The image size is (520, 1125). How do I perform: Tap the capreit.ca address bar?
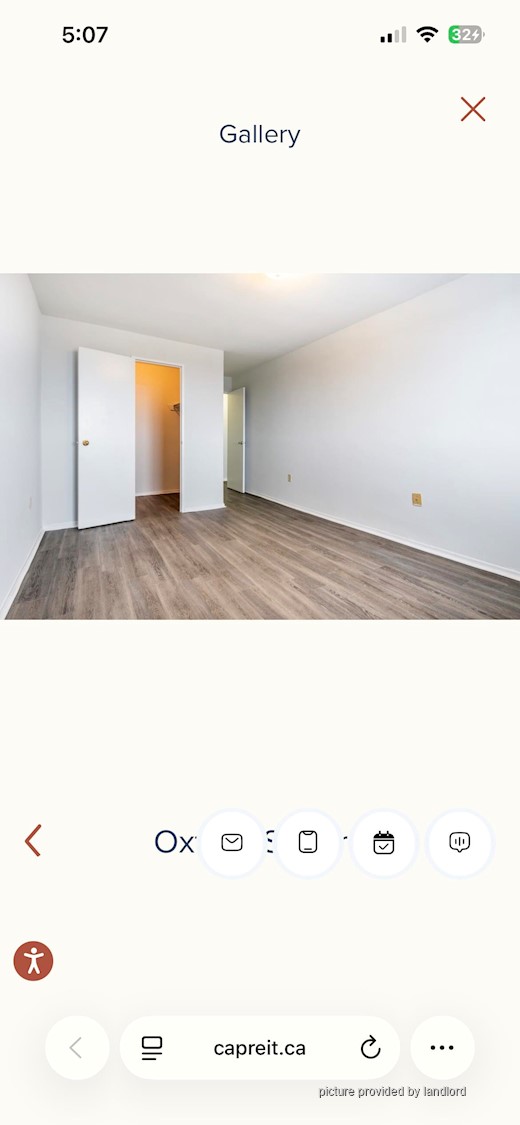(x=260, y=1048)
